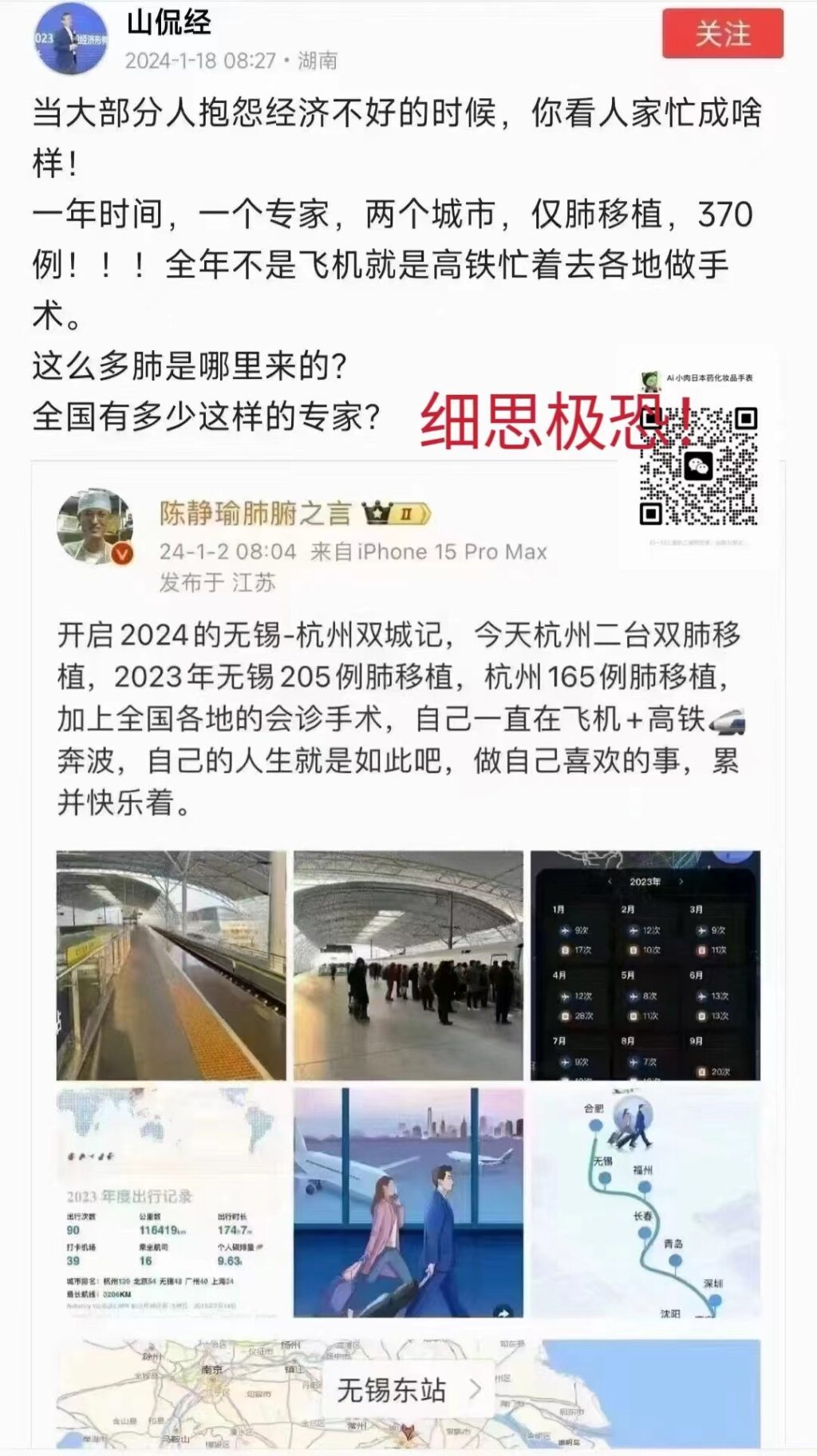Viewport: 817px width, 1456px height.
Task: Open 山侃经's profile avatar
Action: [x=70, y=38]
